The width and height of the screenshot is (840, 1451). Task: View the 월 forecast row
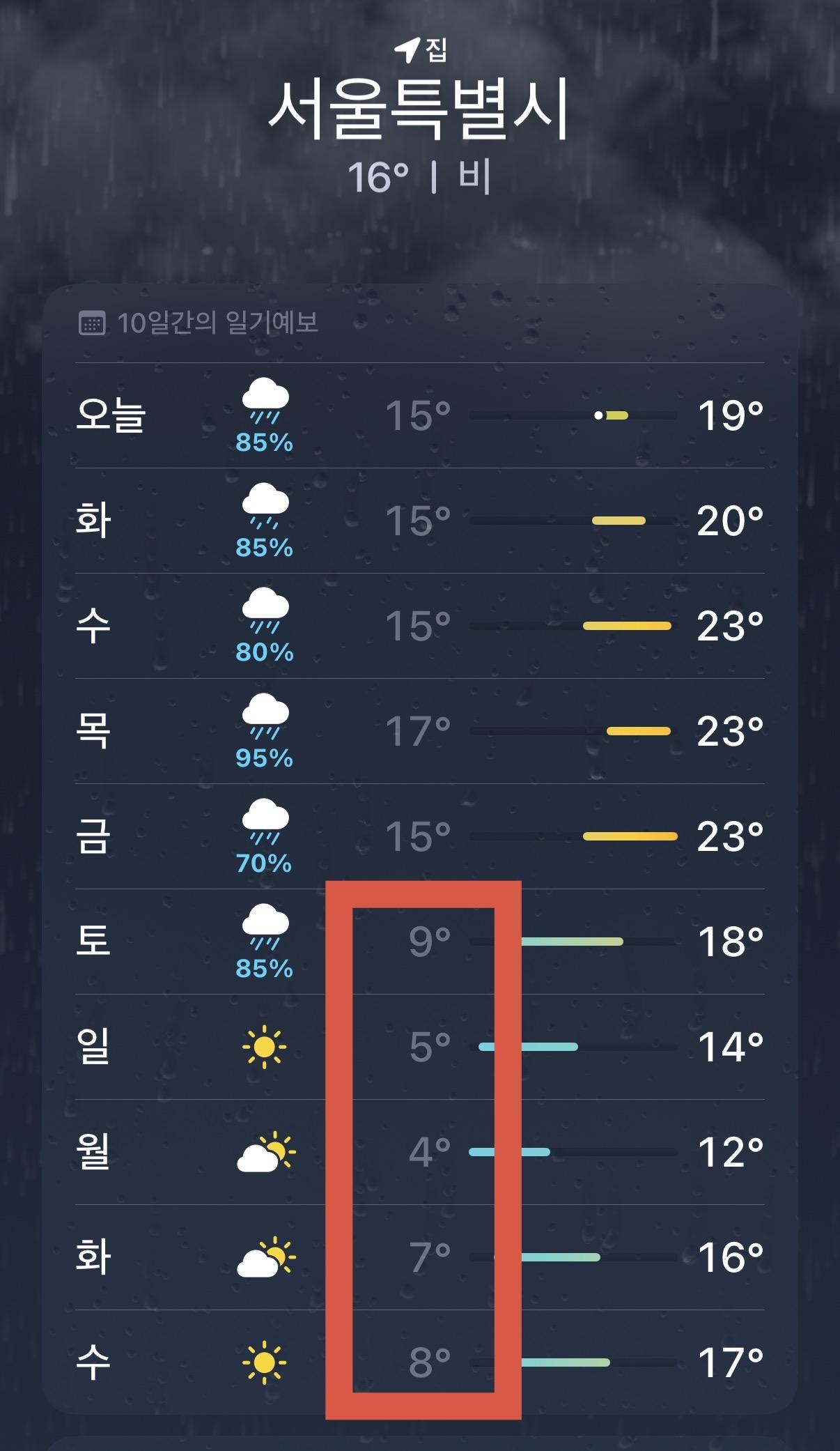419,1152
